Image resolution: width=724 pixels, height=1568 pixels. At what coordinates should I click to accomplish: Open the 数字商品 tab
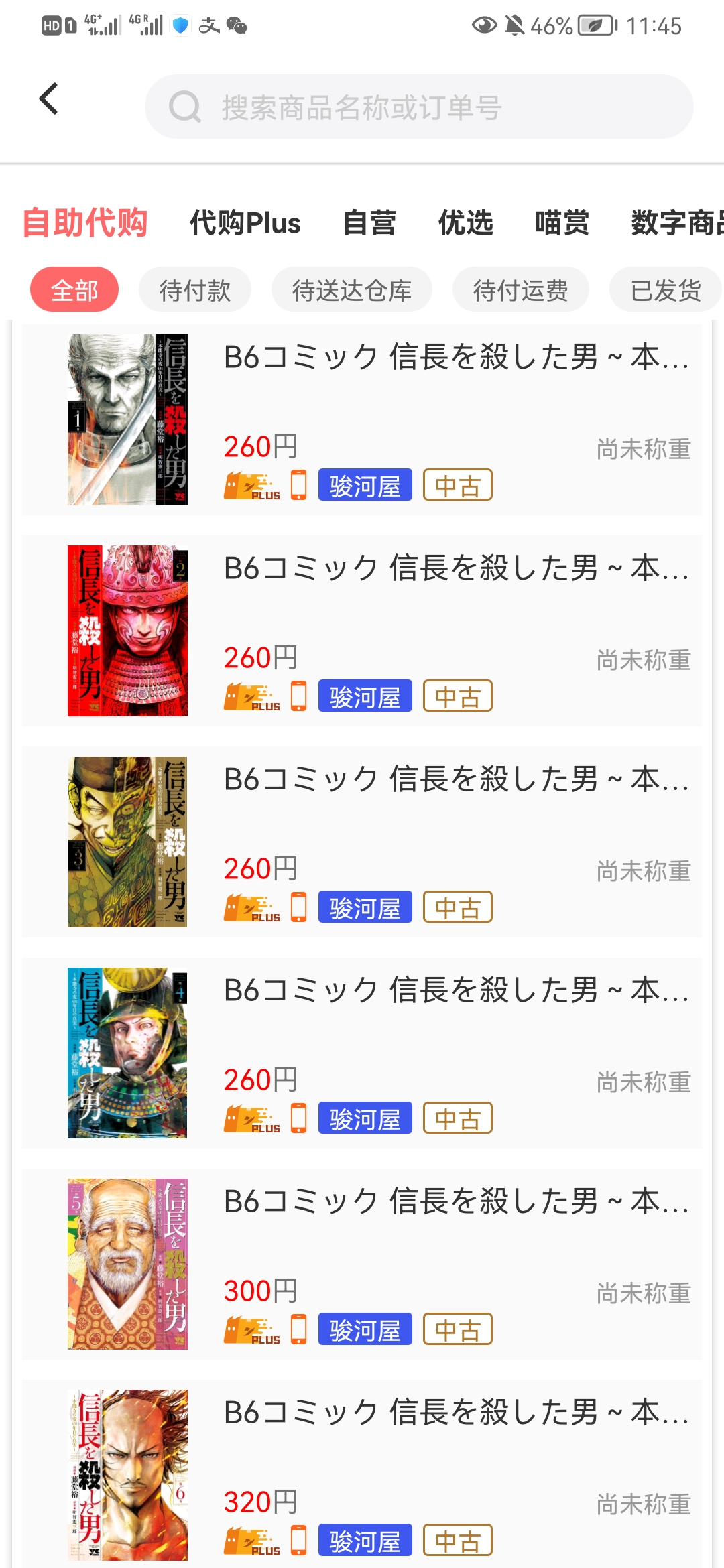676,223
